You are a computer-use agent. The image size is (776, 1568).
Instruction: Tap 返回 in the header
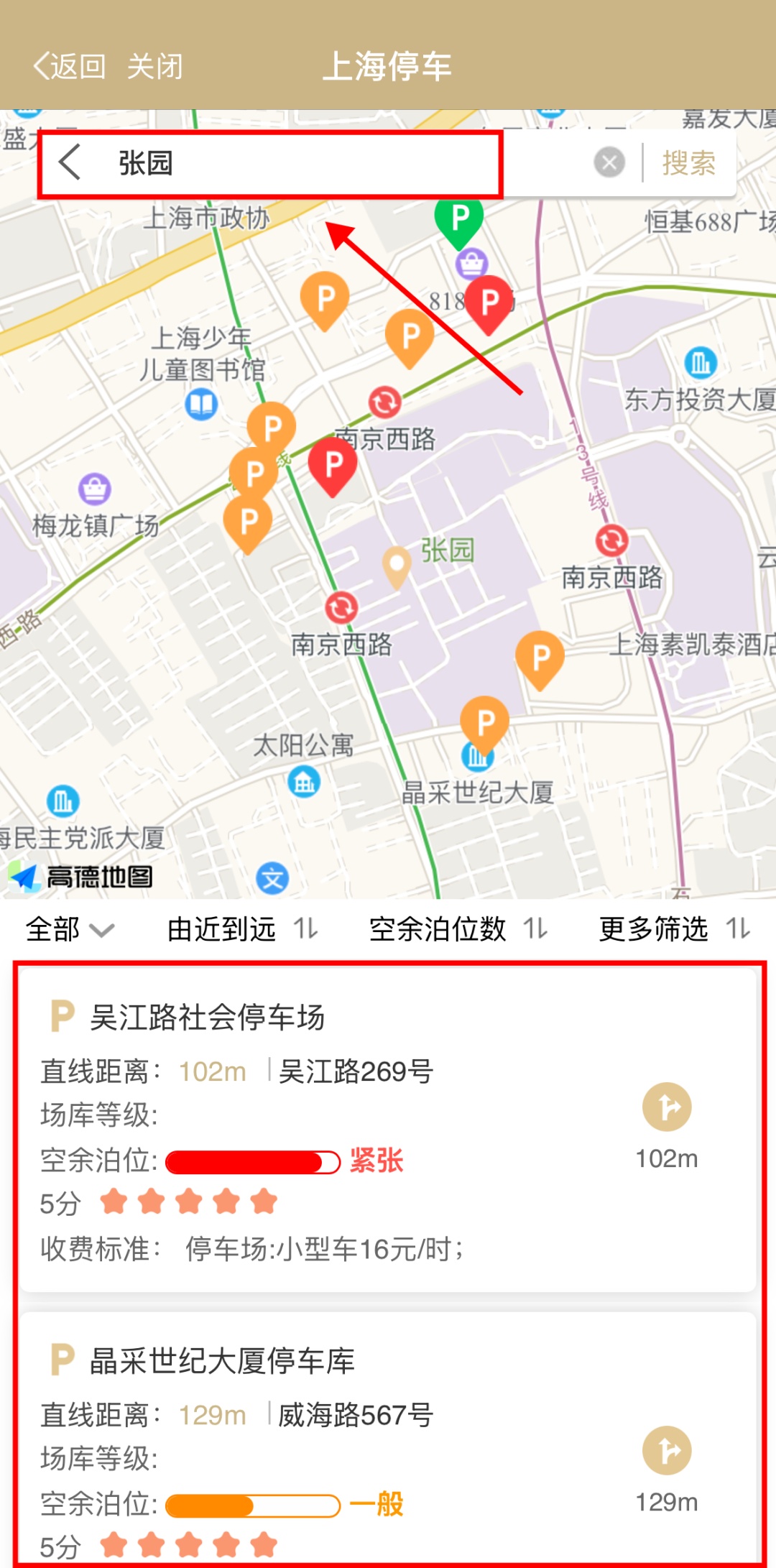click(x=70, y=67)
